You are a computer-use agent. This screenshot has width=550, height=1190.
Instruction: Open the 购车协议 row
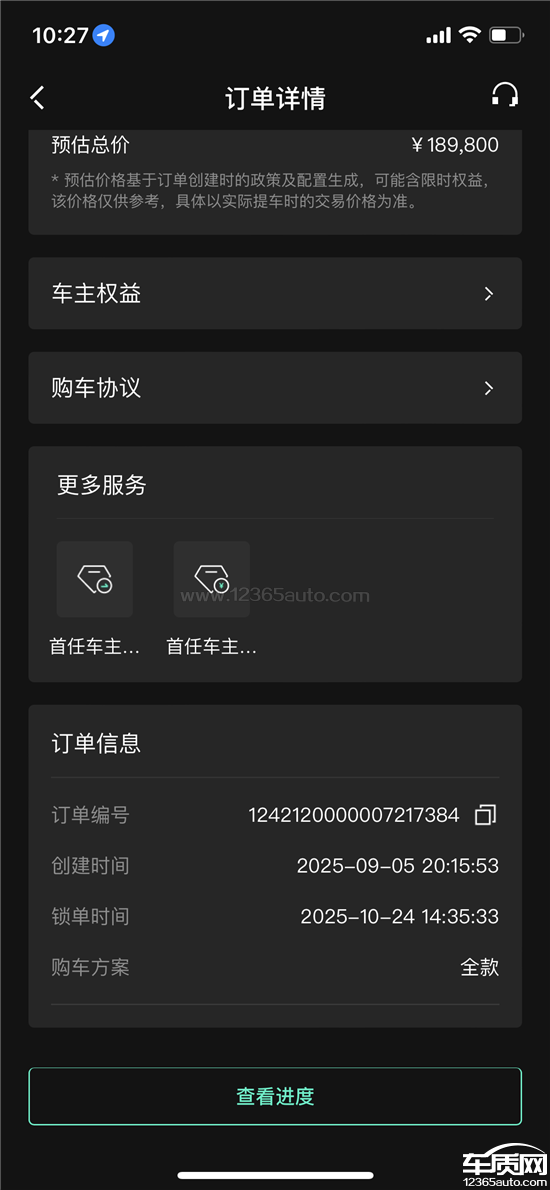275,388
